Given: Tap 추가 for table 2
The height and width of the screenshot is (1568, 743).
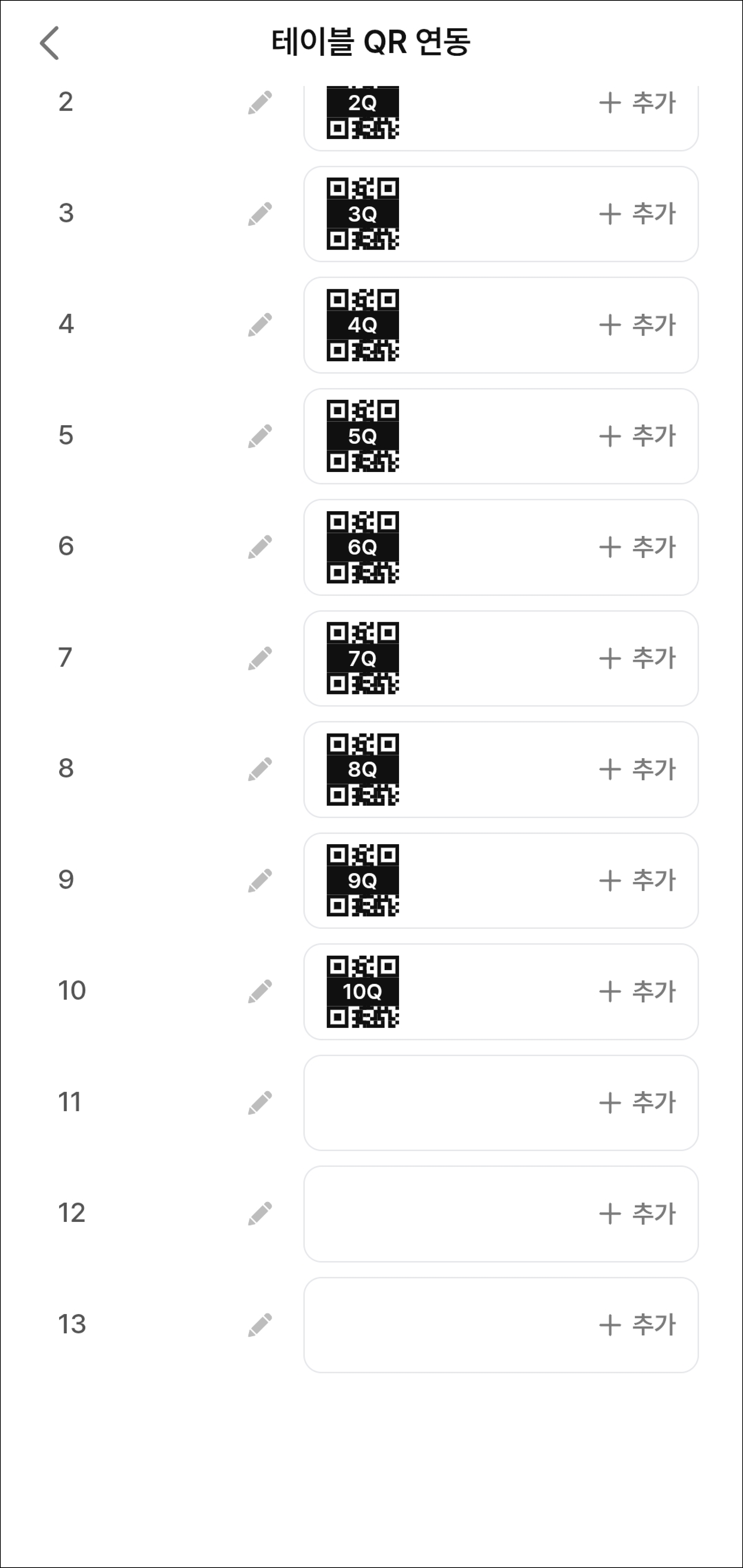Looking at the screenshot, I should pyautogui.click(x=637, y=103).
